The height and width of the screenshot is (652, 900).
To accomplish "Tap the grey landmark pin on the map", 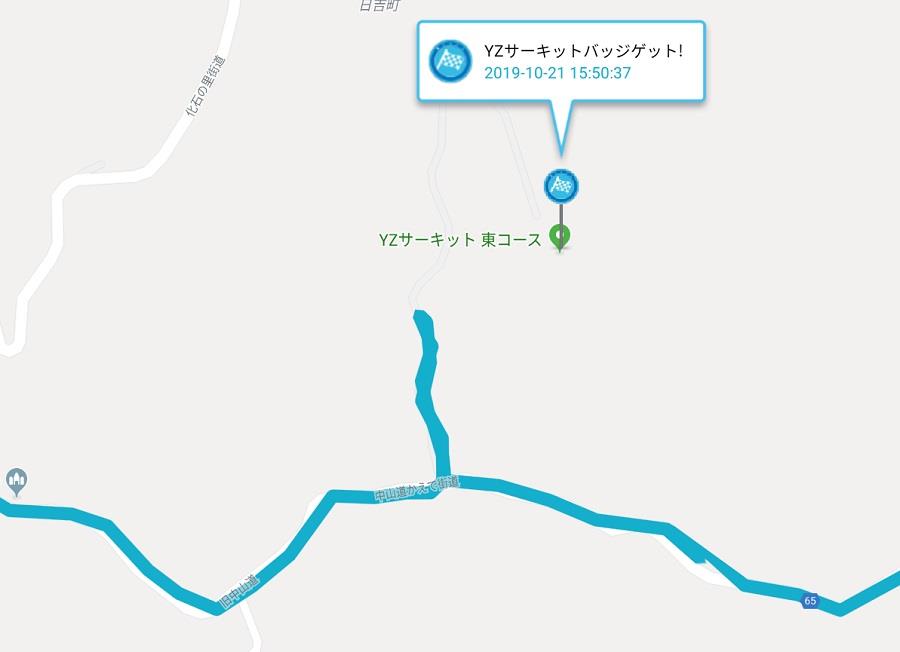I will 15,481.
